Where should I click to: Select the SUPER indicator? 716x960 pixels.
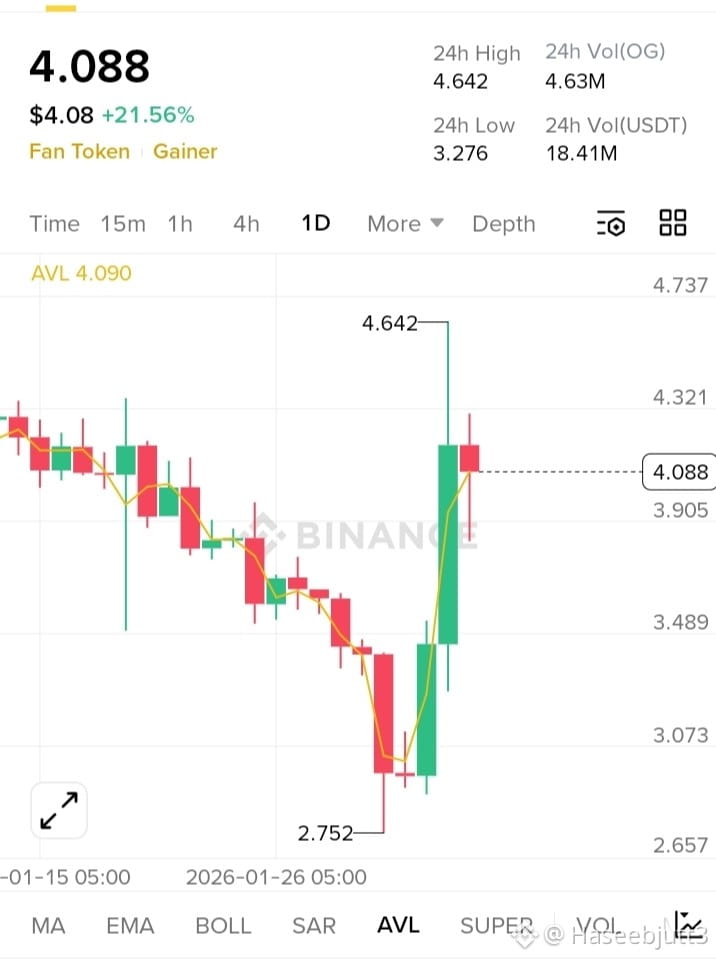[496, 926]
